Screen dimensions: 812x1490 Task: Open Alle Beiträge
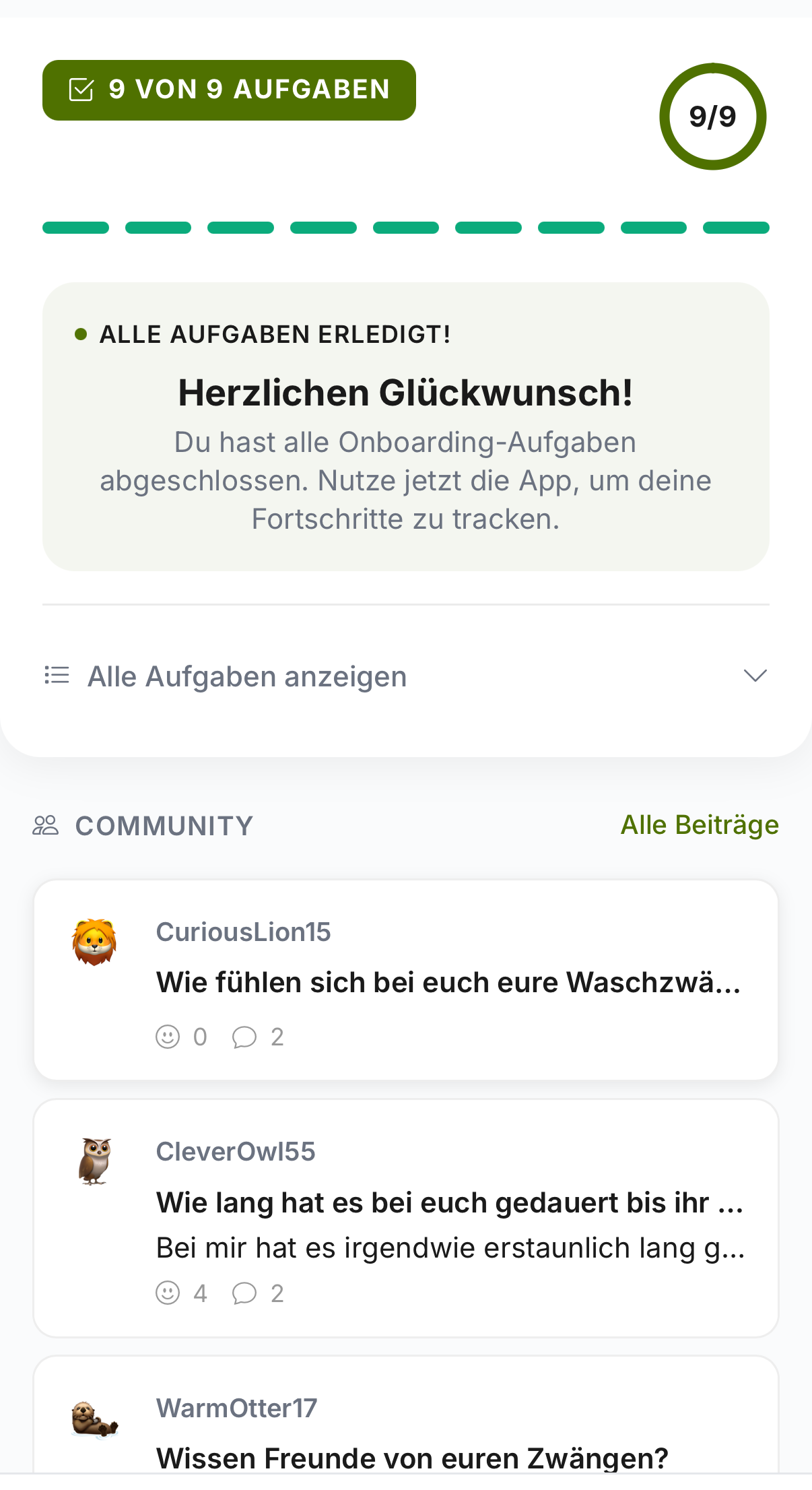[x=699, y=824]
